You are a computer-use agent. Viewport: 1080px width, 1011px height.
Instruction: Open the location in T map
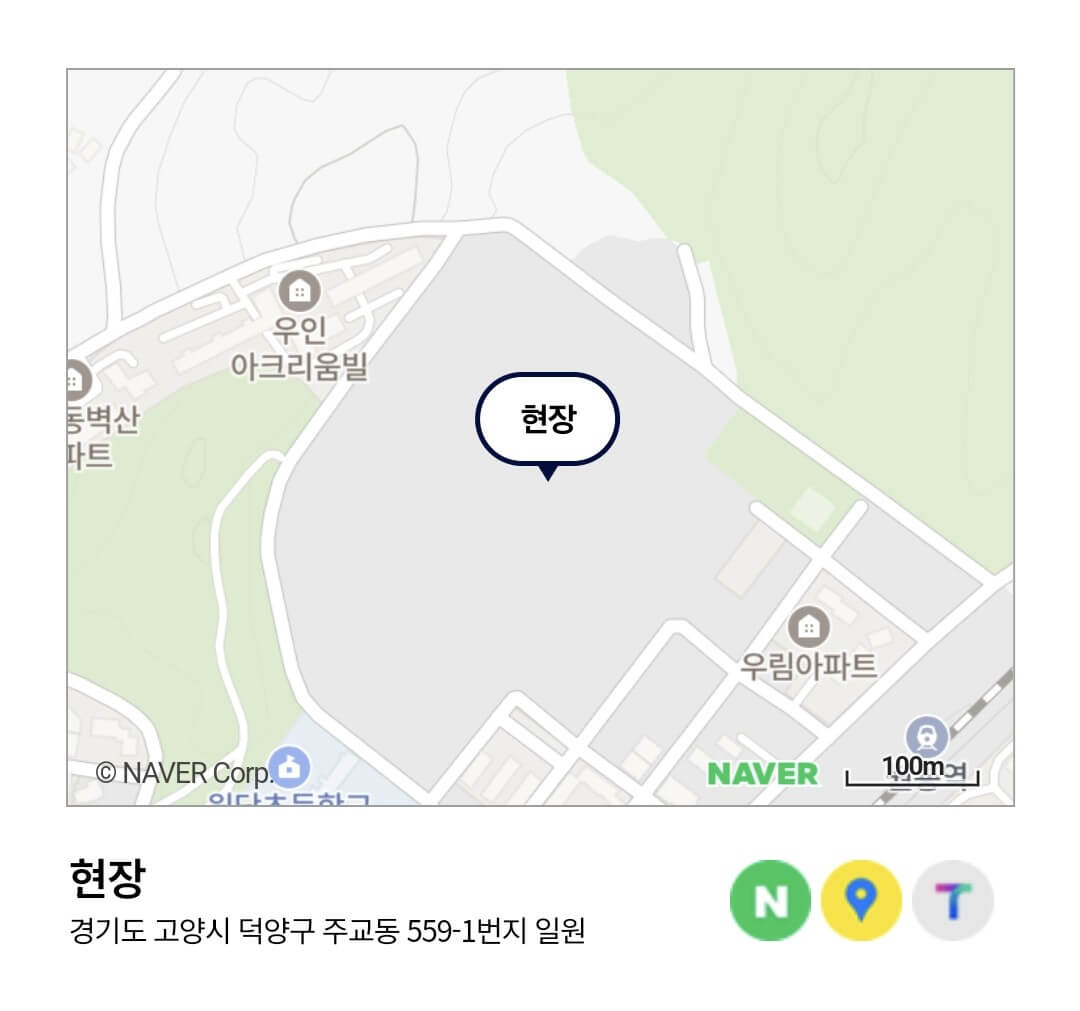click(952, 901)
